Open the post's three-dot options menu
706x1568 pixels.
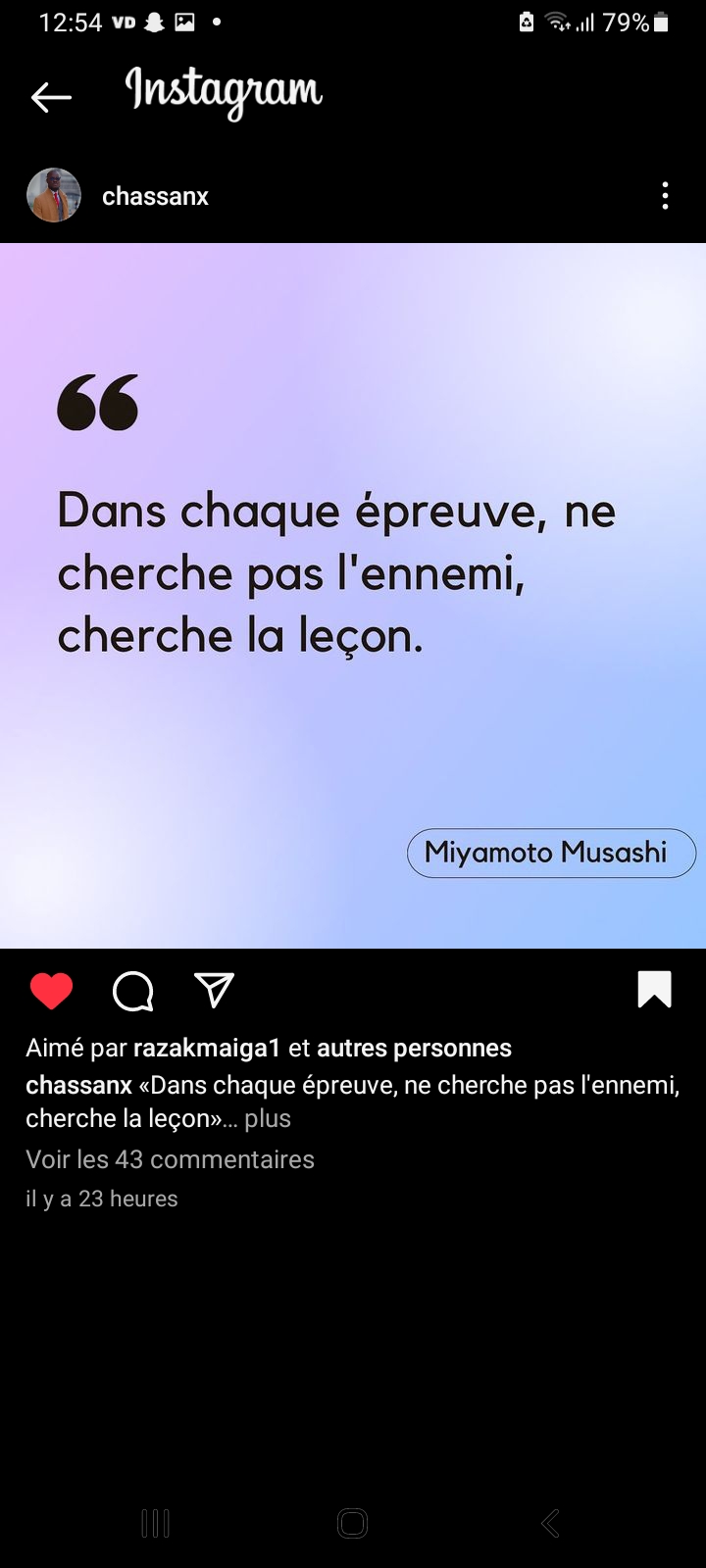click(x=665, y=196)
